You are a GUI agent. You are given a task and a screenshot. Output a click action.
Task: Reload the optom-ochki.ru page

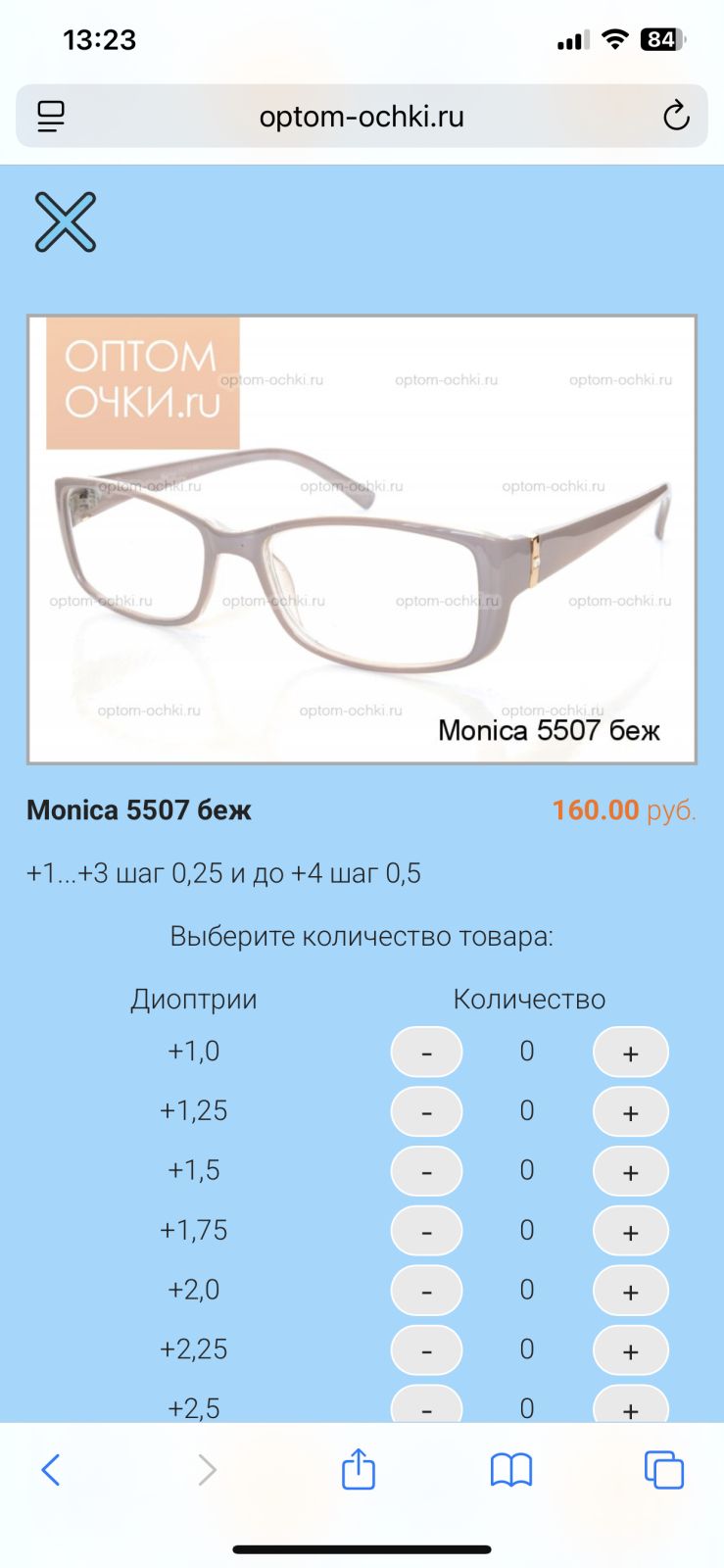tap(676, 117)
